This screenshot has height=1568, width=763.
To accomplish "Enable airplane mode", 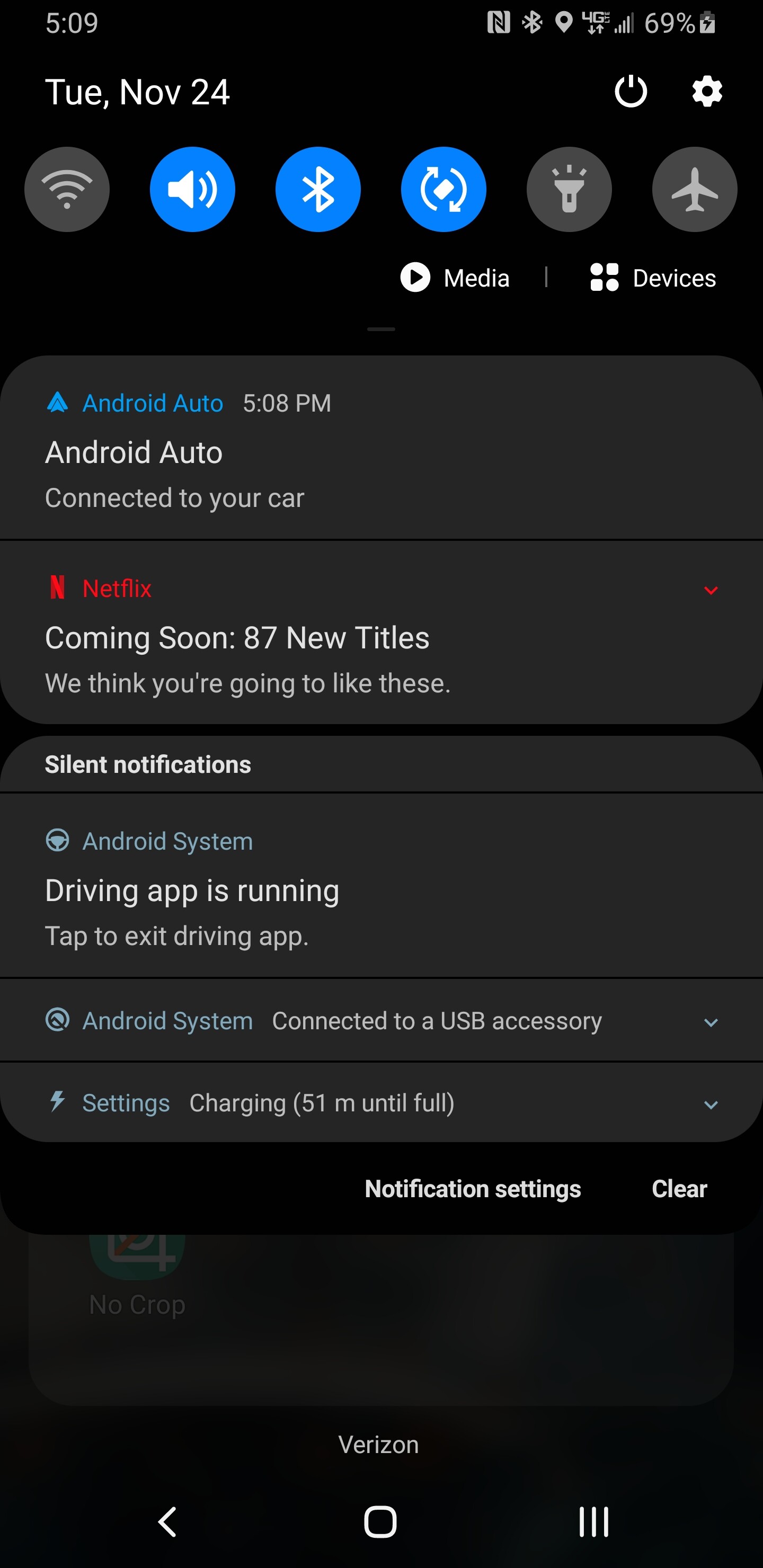I will (x=694, y=189).
